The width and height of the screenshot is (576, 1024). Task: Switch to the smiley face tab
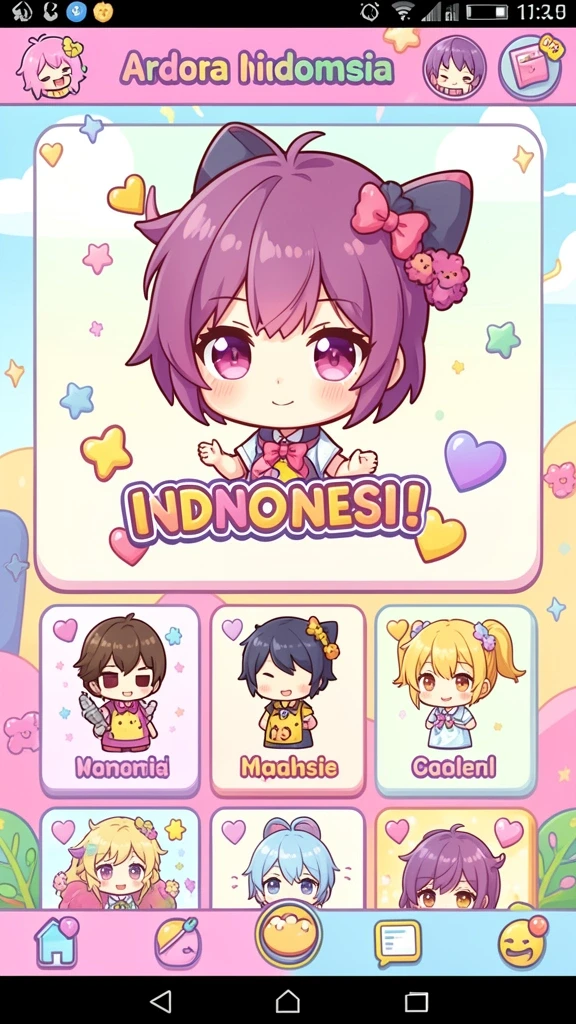pyautogui.click(x=522, y=942)
